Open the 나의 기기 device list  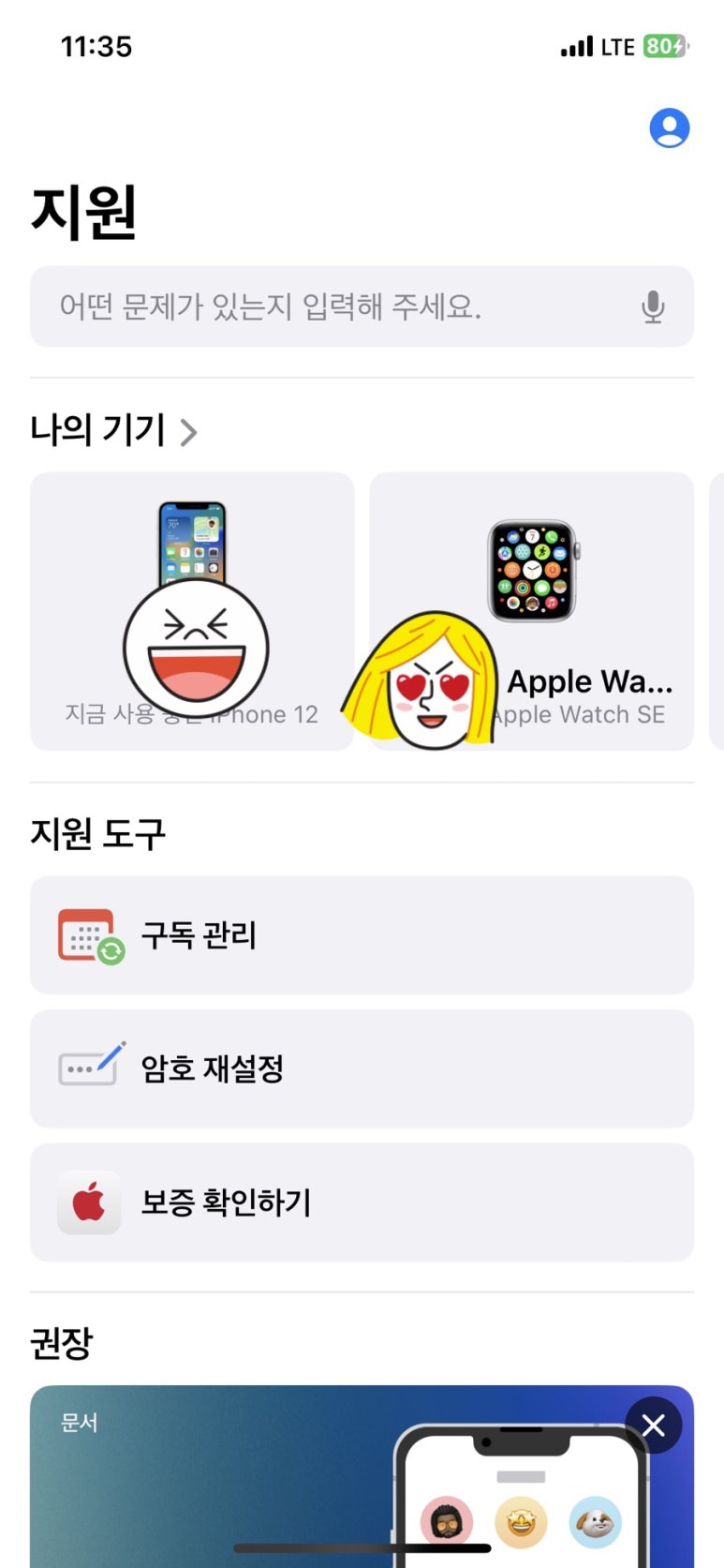pyautogui.click(x=113, y=430)
